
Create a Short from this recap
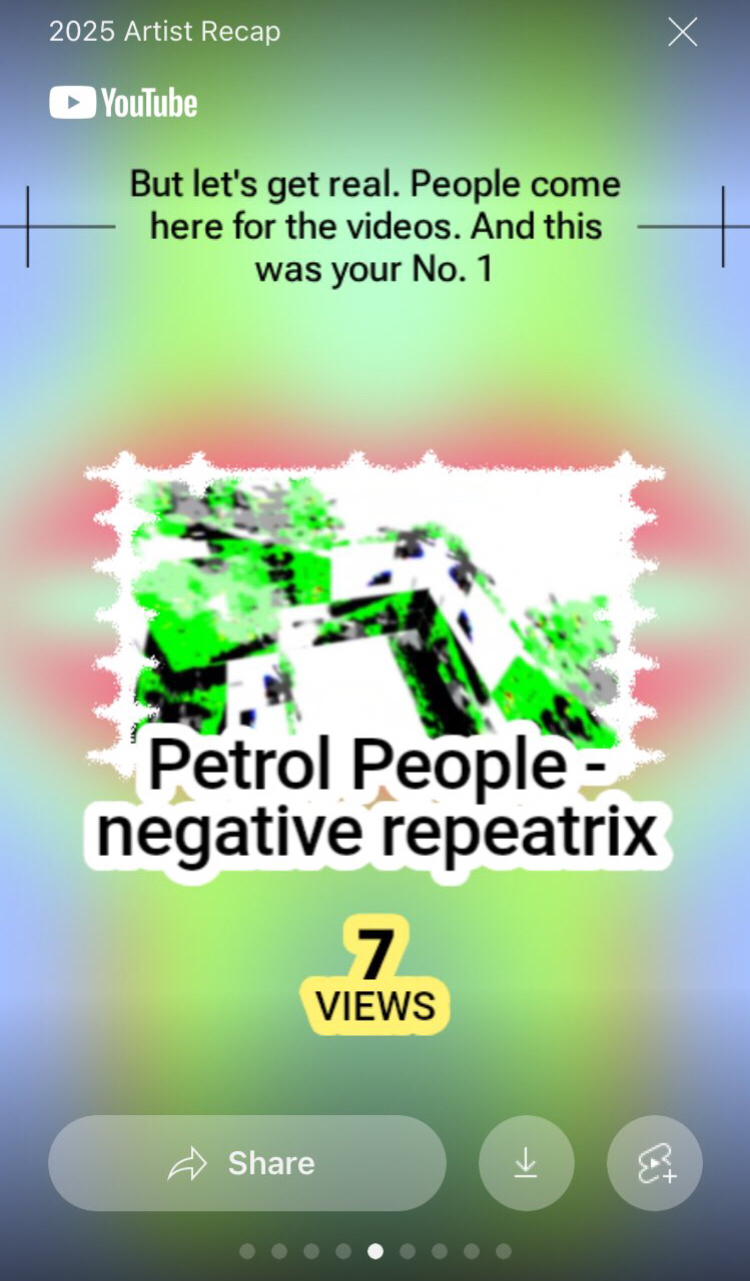point(655,1163)
